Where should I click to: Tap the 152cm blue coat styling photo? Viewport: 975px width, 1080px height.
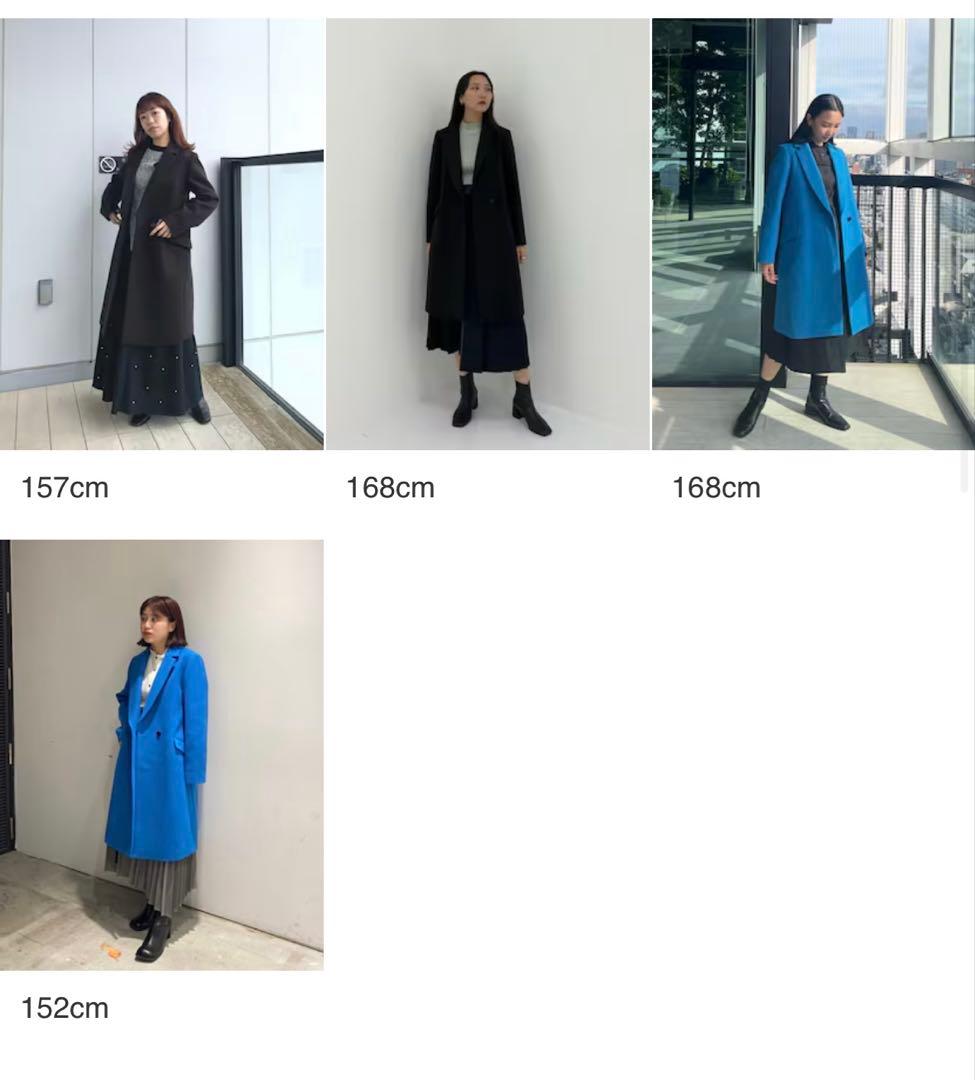(161, 755)
